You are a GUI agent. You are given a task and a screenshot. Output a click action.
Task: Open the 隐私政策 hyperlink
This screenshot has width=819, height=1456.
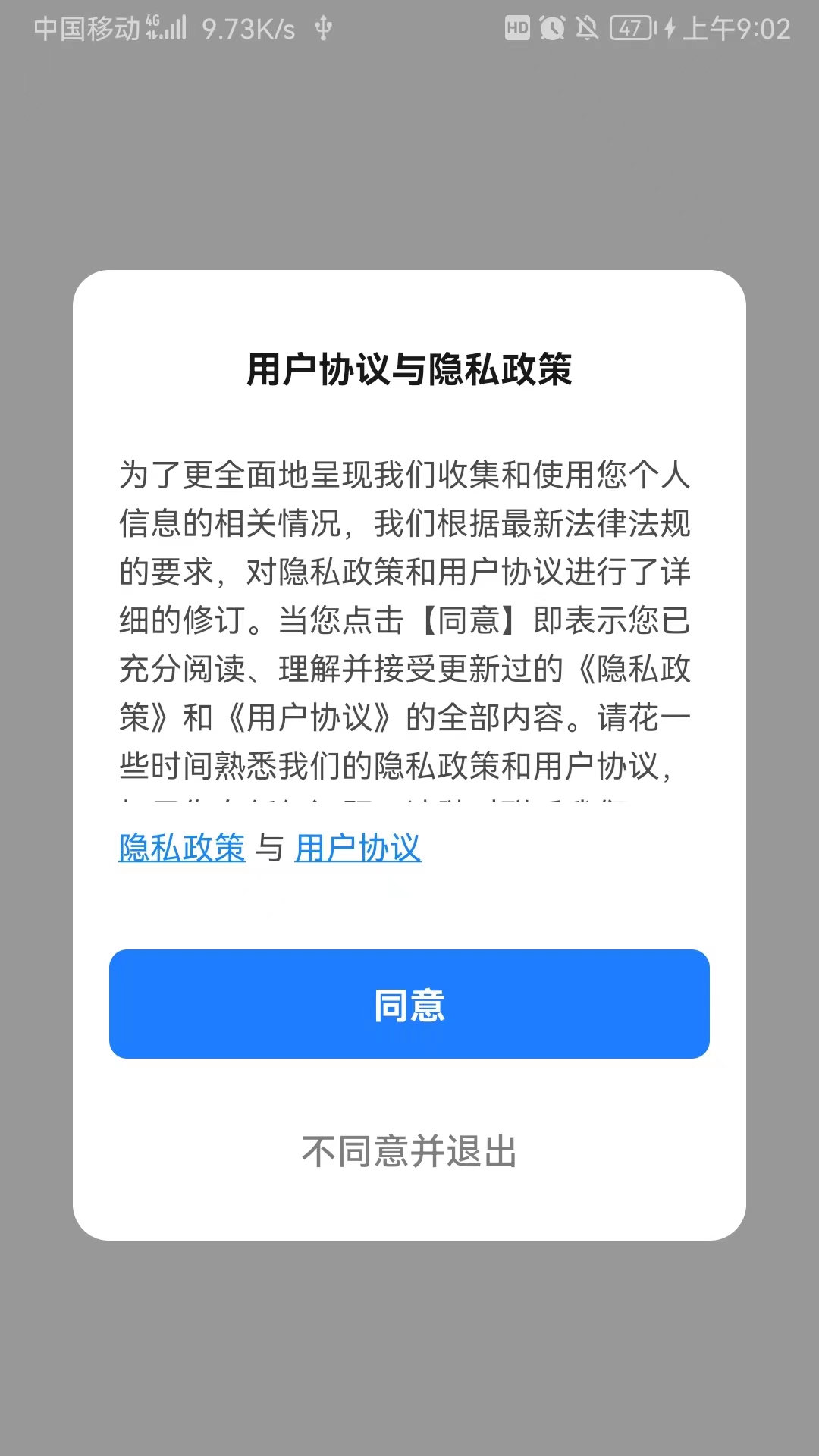[181, 847]
